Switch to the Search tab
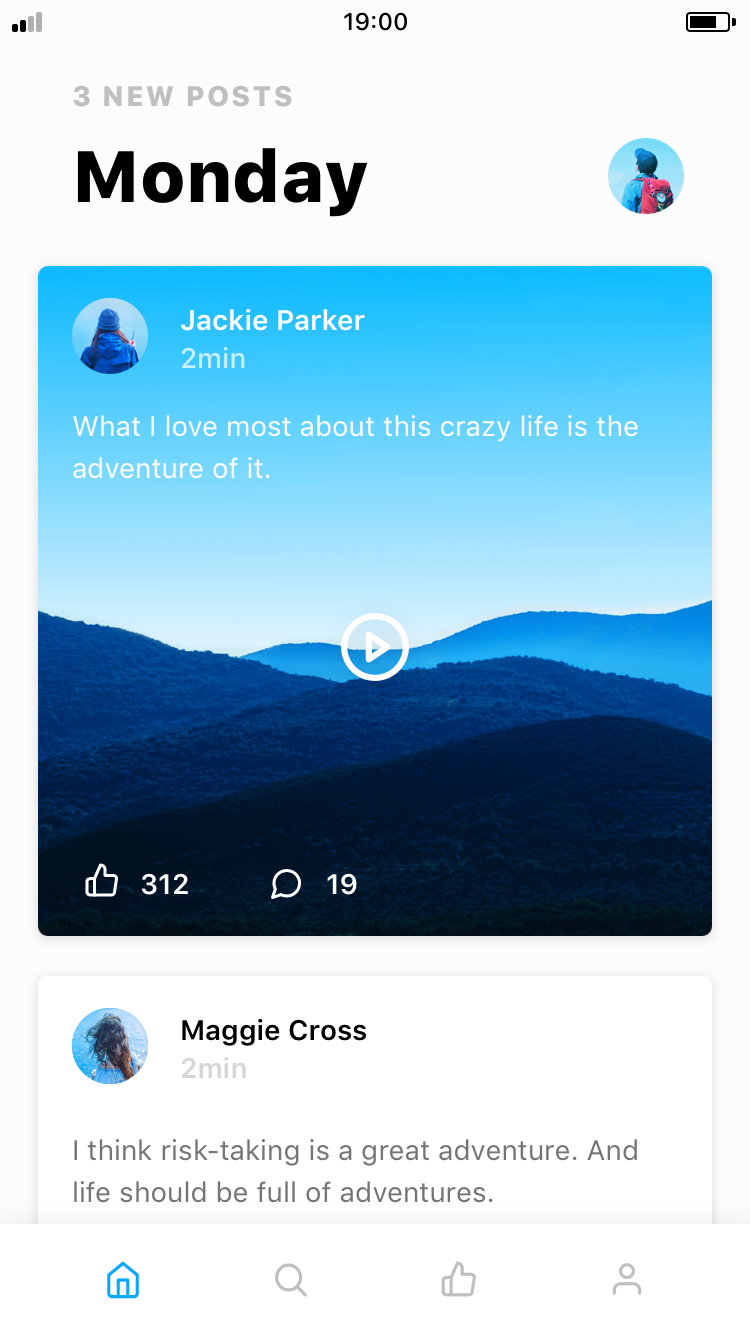 click(291, 1279)
